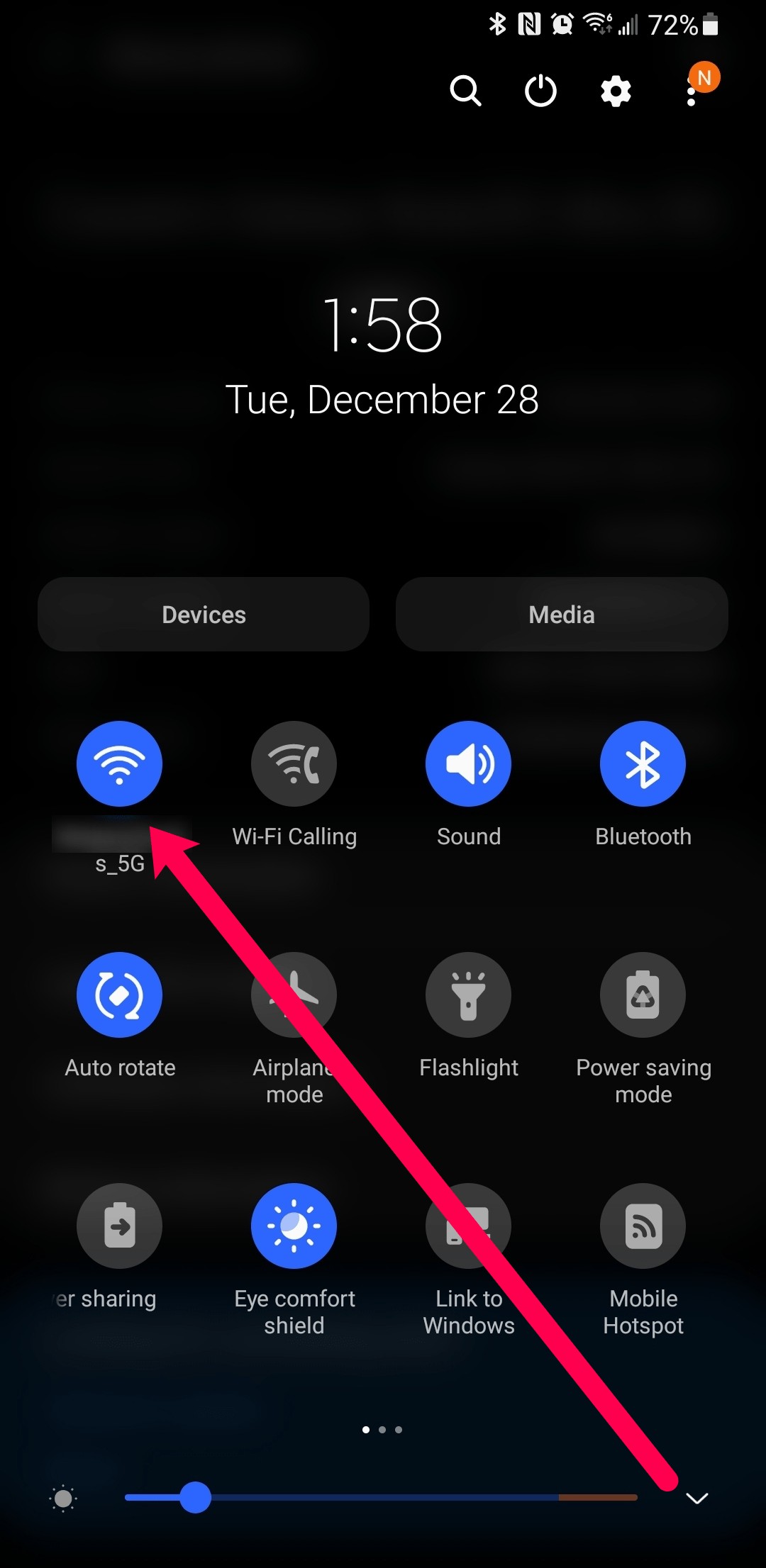Screen dimensions: 766x1568
Task: Open the Devices panel
Action: [x=204, y=614]
